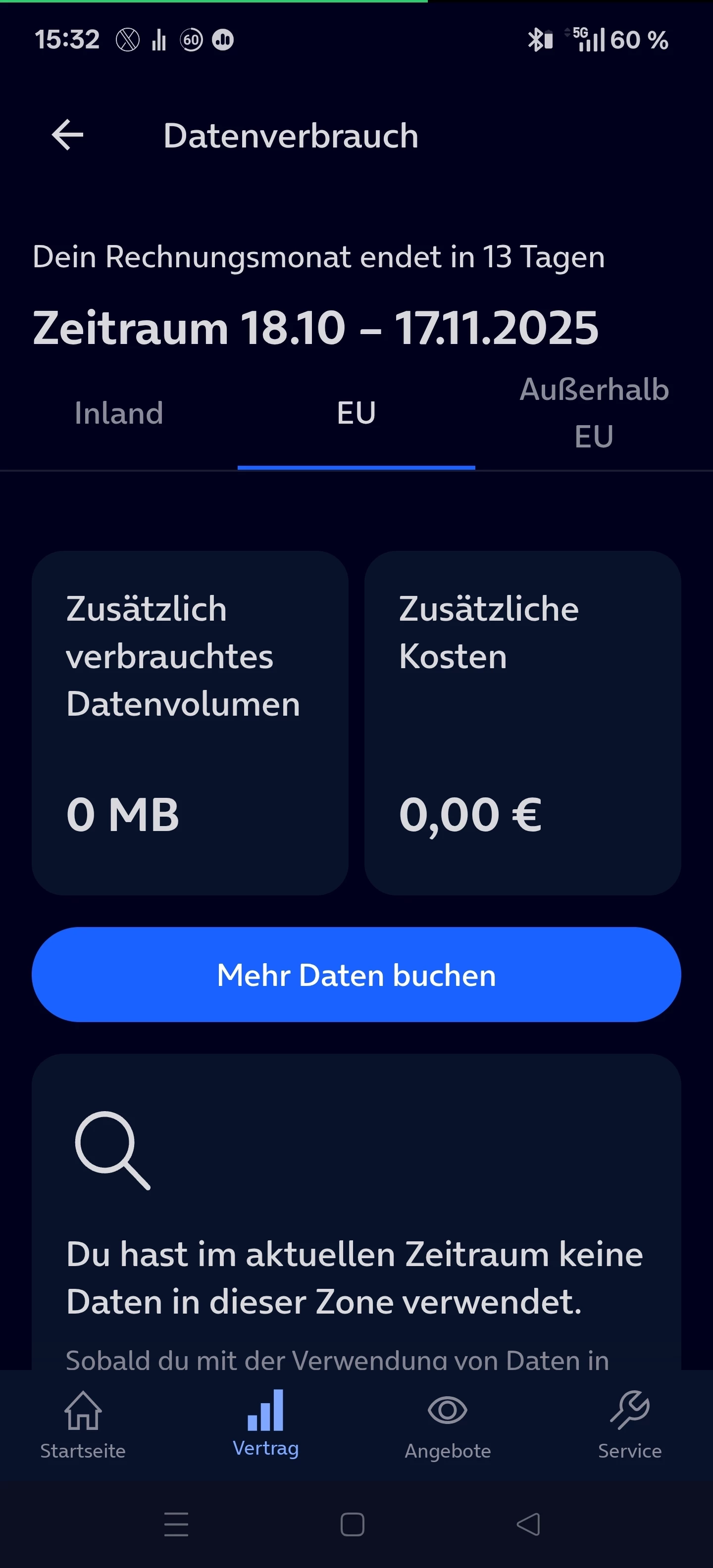Open the Service tab
The height and width of the screenshot is (1568, 713).
point(630,1424)
